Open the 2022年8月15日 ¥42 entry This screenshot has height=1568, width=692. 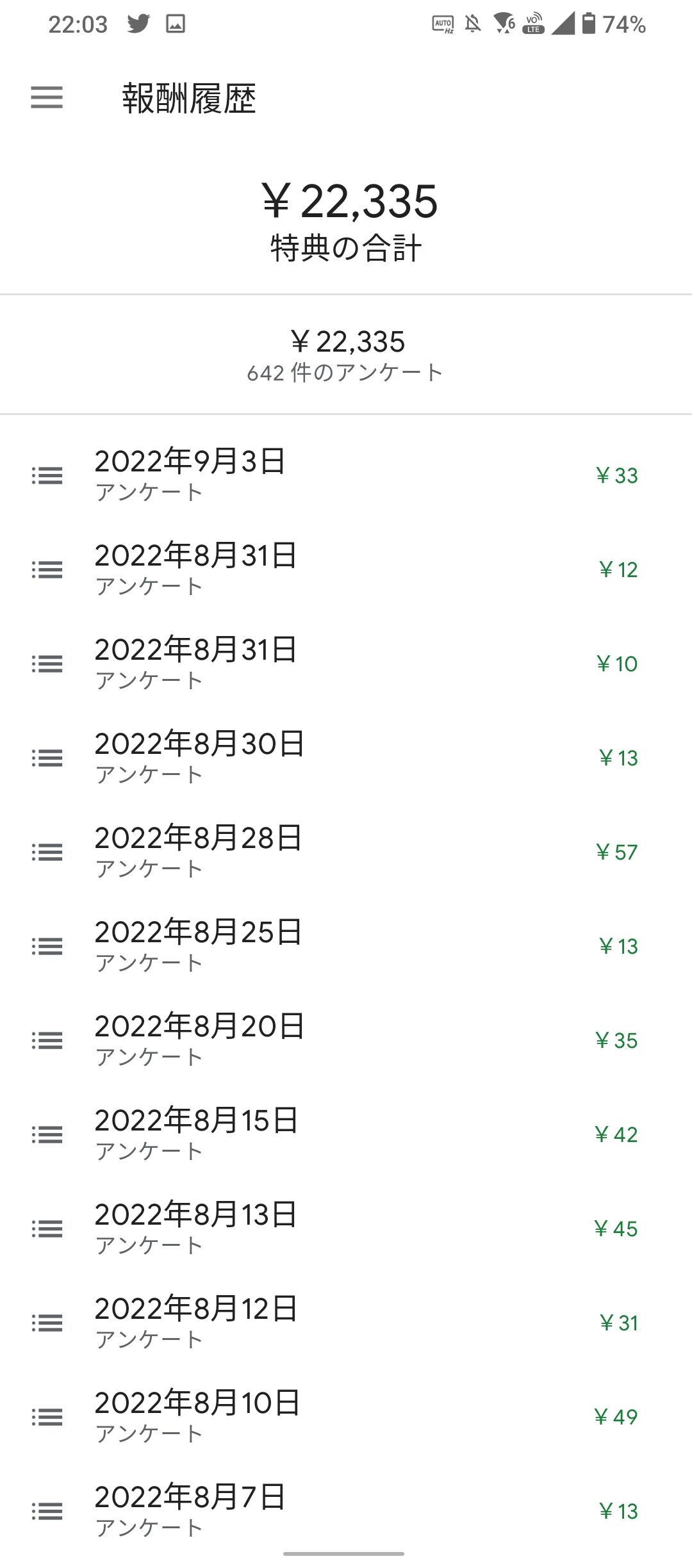[192, 1134]
